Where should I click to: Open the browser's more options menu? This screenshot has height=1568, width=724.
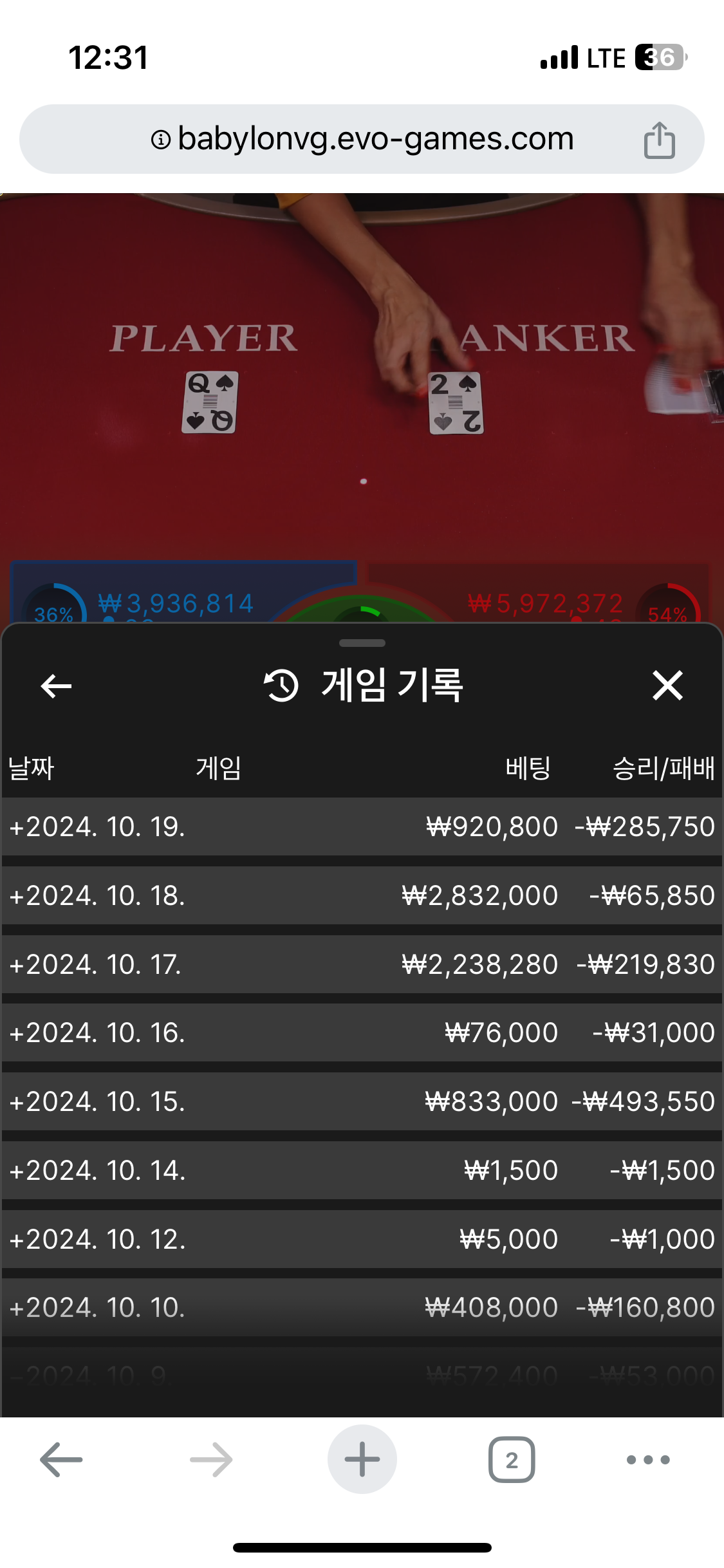point(648,1459)
